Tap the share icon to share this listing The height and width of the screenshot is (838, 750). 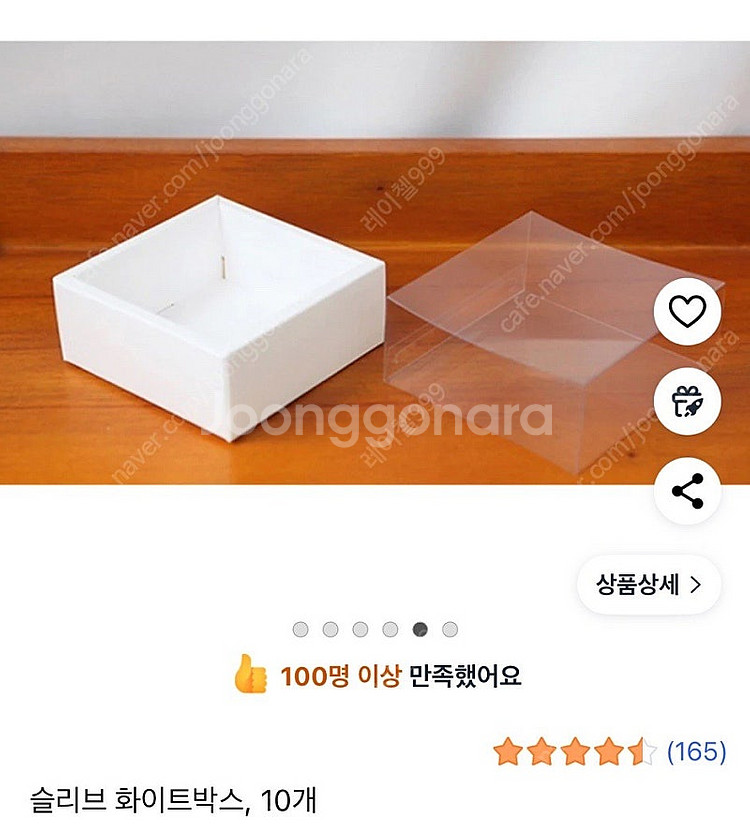click(x=687, y=488)
